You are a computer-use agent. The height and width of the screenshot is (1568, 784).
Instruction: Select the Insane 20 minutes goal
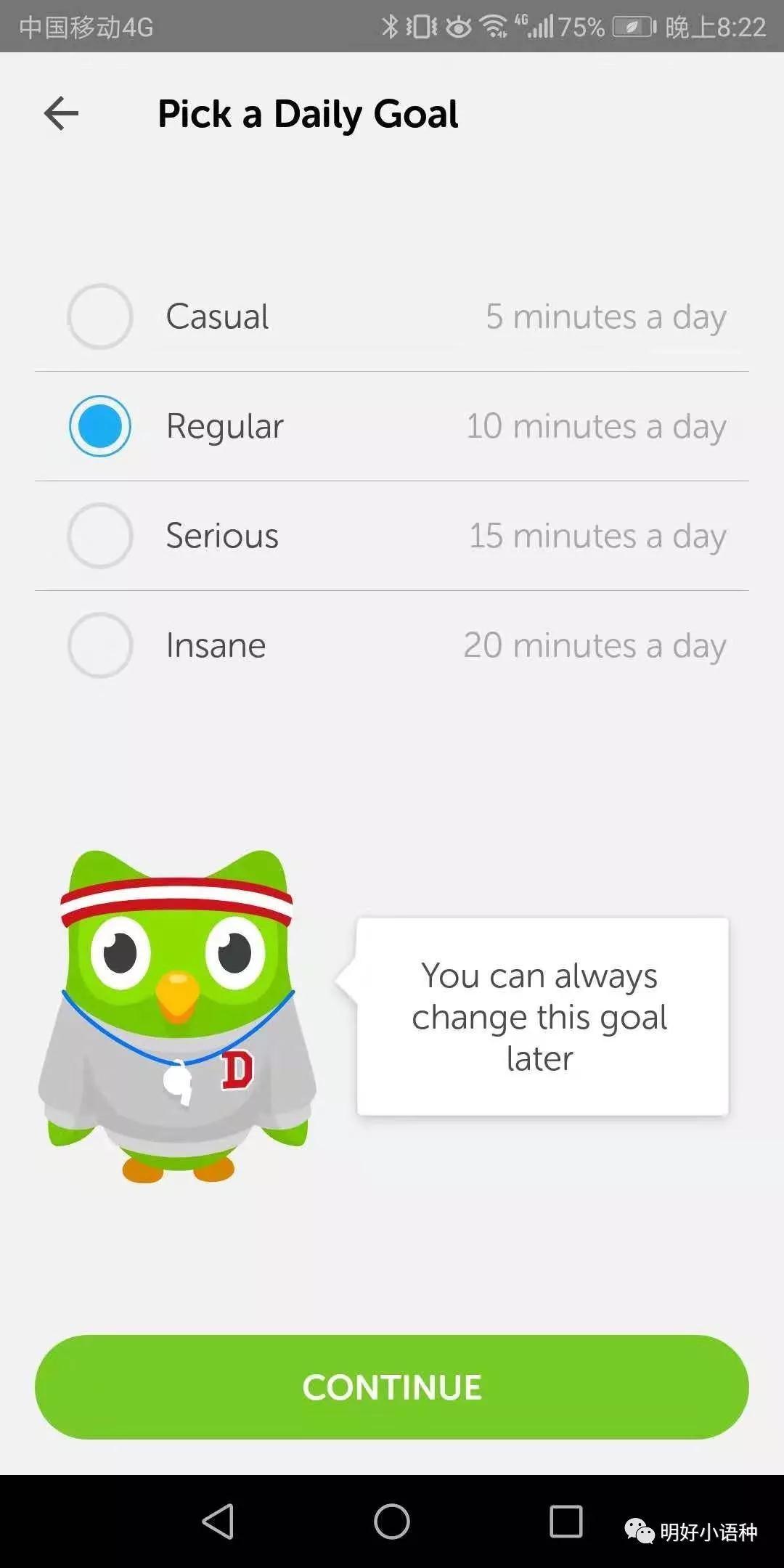tap(100, 645)
